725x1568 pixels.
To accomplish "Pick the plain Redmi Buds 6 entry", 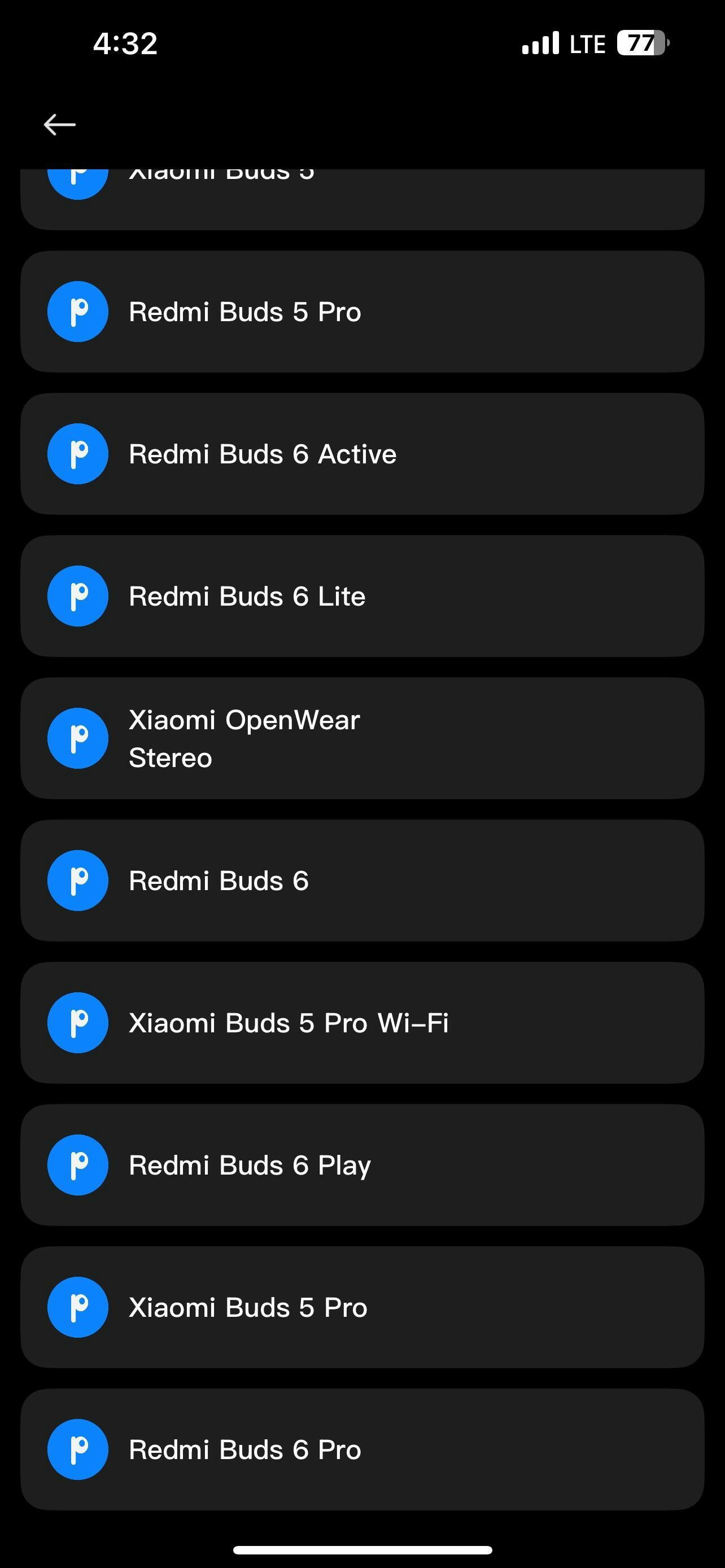I will [362, 881].
